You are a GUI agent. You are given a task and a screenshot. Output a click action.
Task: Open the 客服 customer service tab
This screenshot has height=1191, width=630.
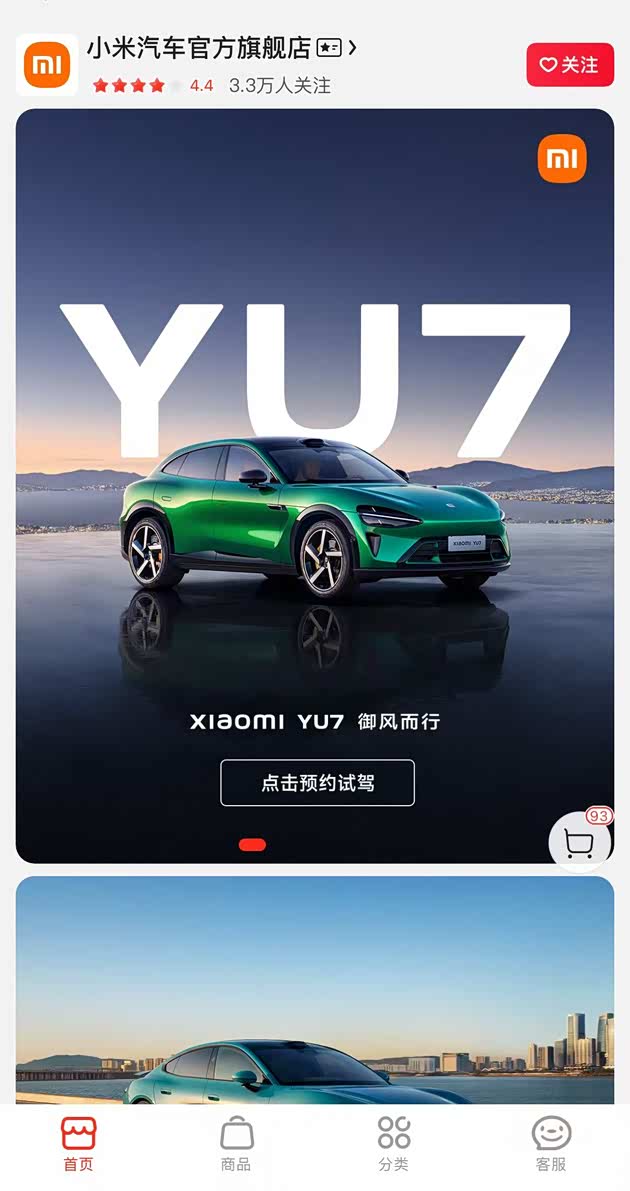pos(551,1145)
